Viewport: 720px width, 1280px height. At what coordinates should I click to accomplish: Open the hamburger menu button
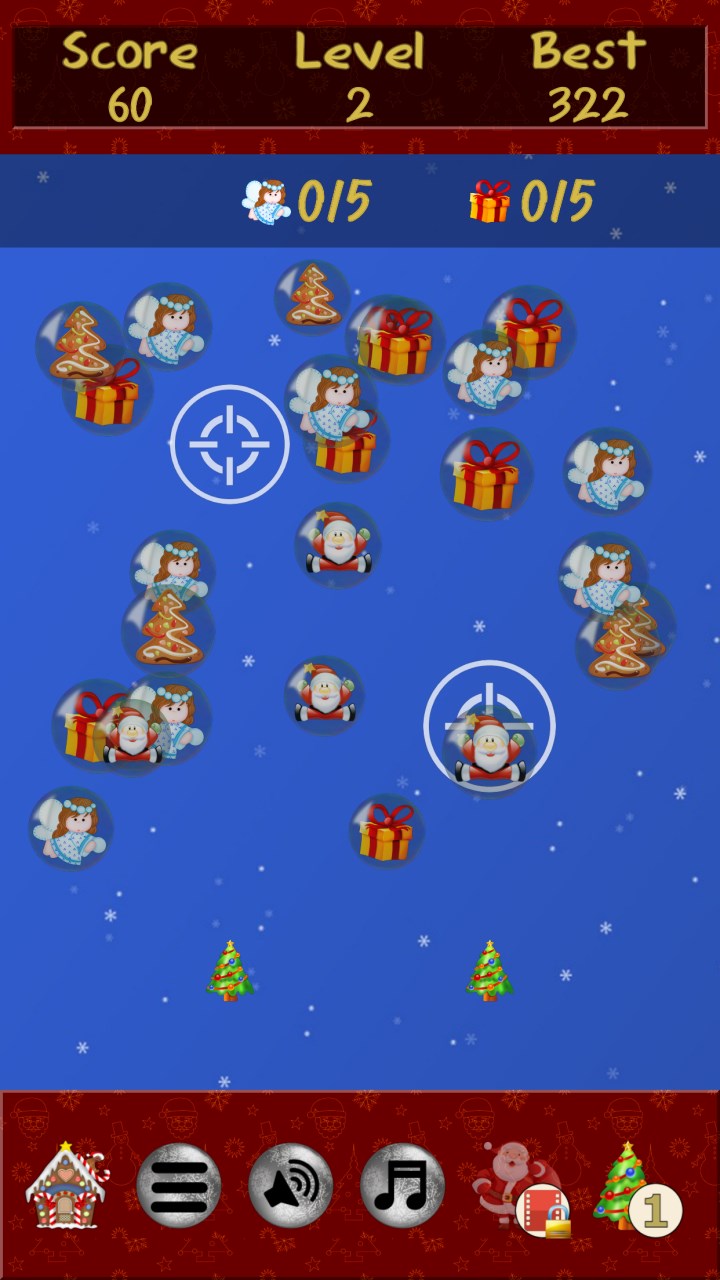click(179, 1186)
